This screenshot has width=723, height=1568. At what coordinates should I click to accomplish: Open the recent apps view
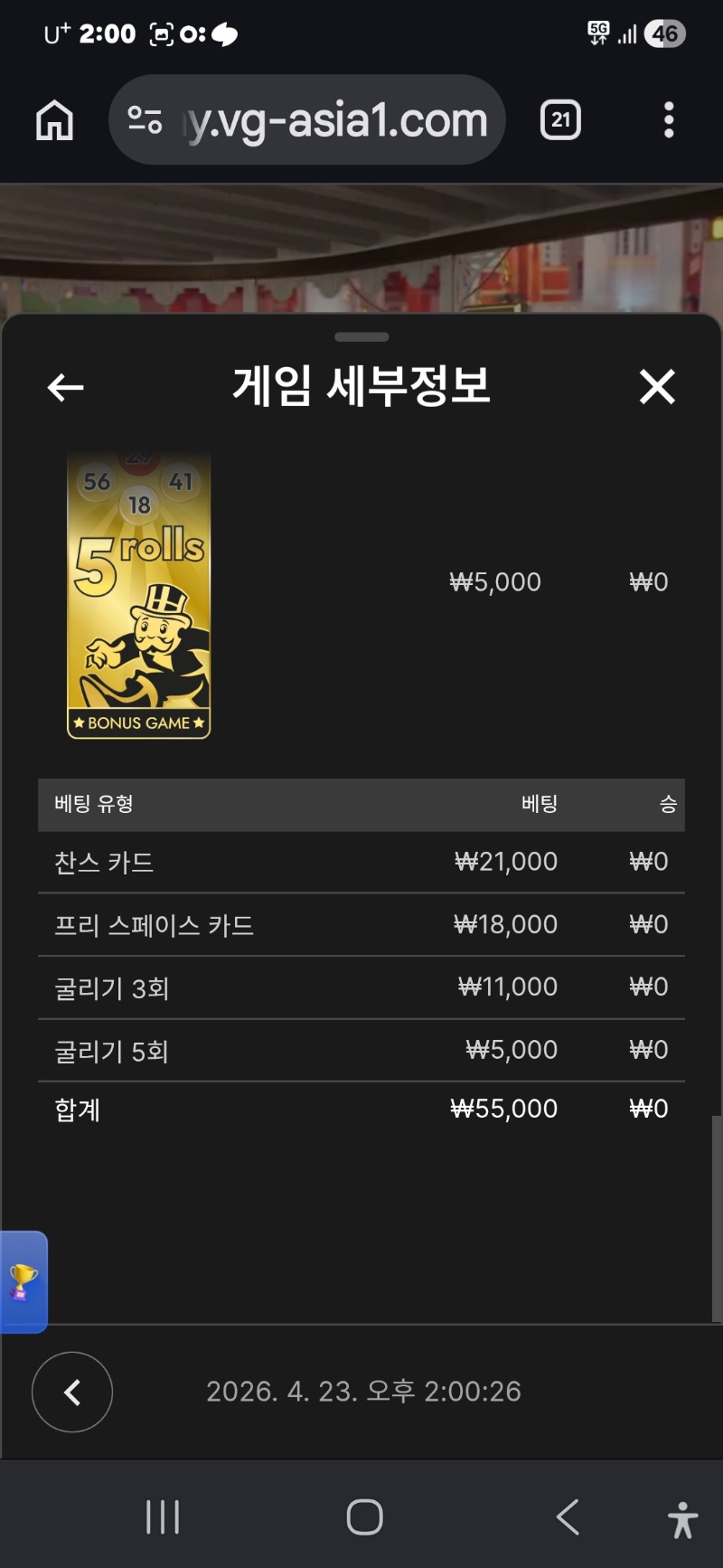[163, 1516]
